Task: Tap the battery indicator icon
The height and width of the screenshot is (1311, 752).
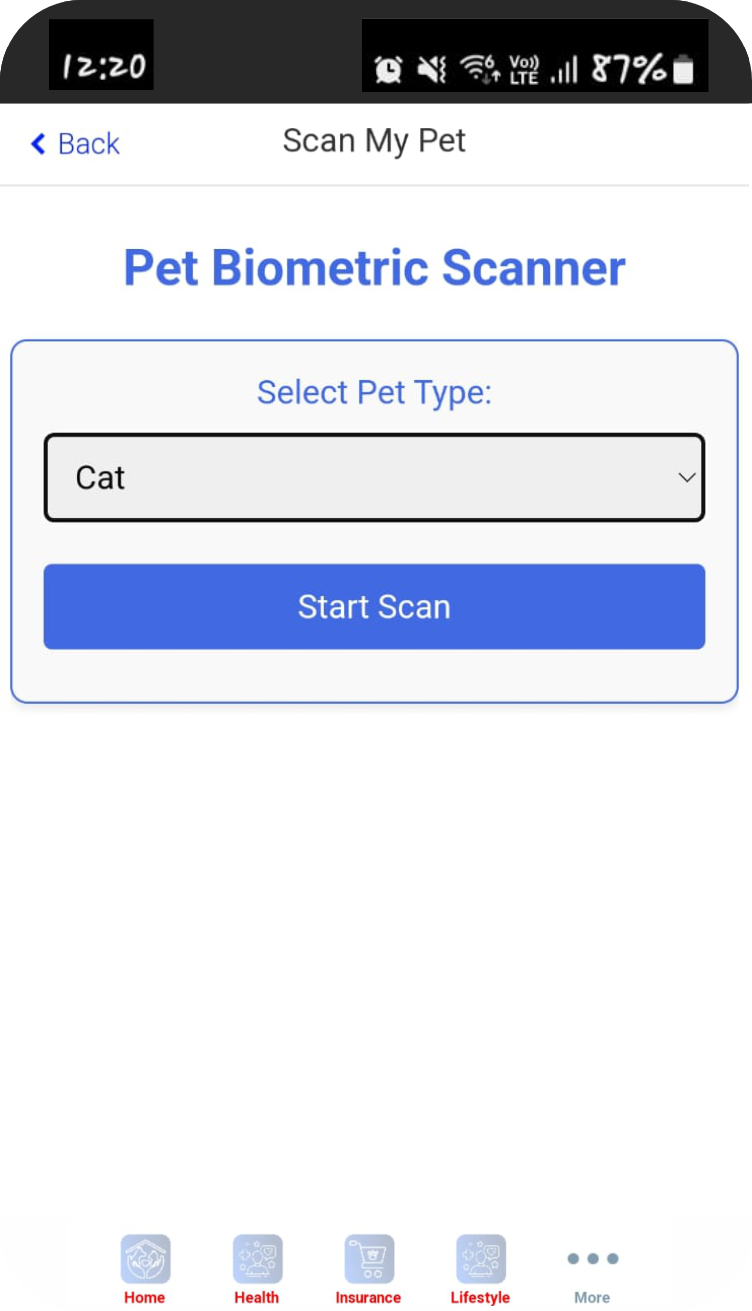Action: point(684,69)
